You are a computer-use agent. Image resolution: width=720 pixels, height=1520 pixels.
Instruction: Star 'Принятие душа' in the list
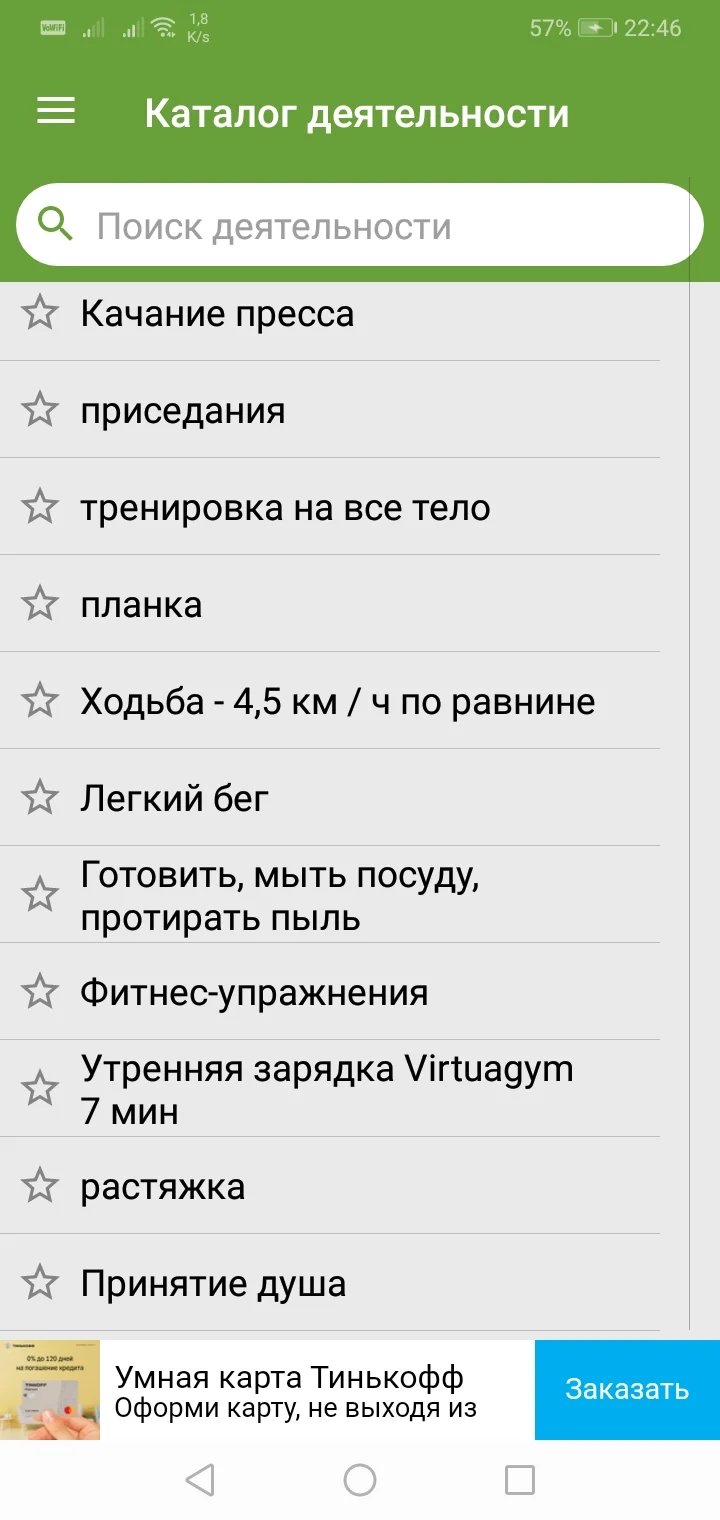coord(40,1283)
